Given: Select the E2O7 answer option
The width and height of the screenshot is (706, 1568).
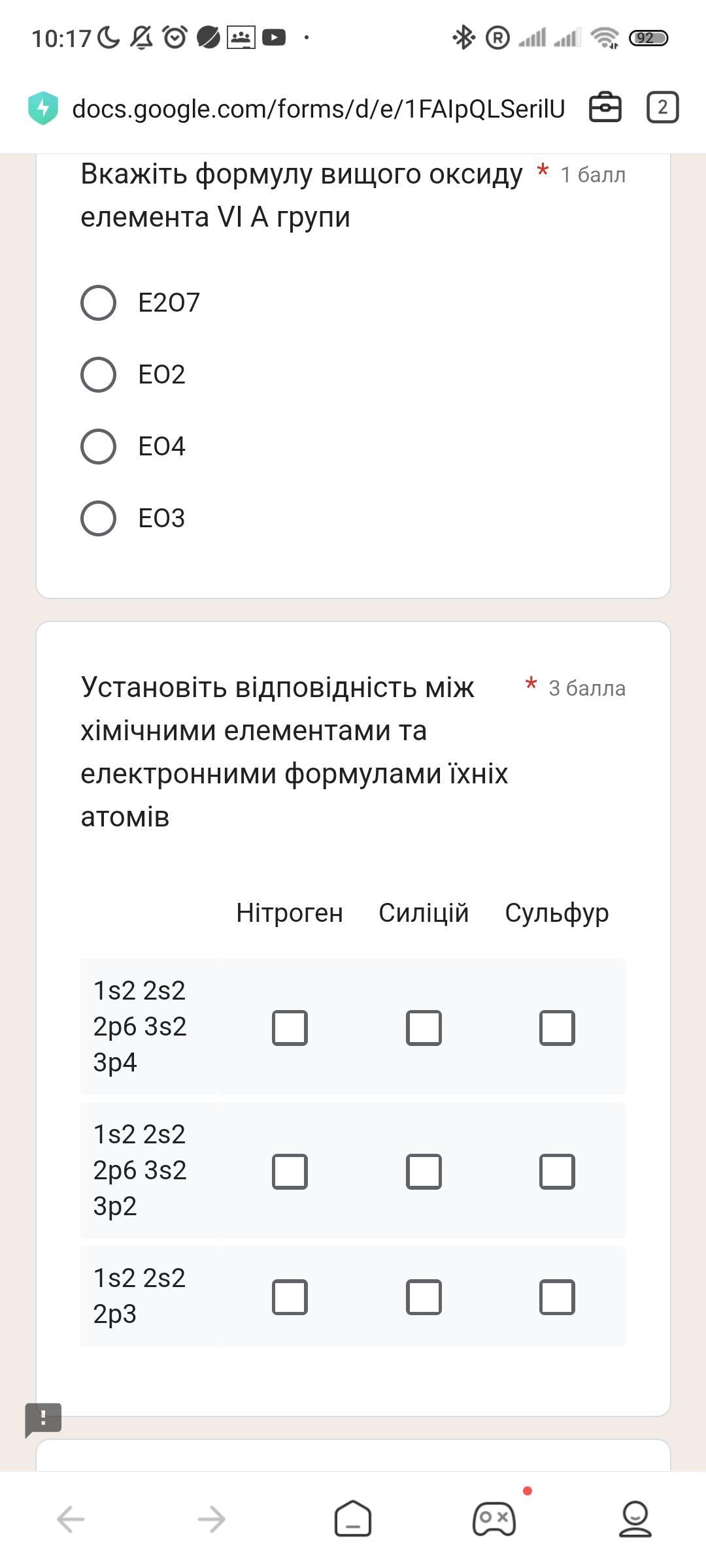Looking at the screenshot, I should (x=98, y=303).
